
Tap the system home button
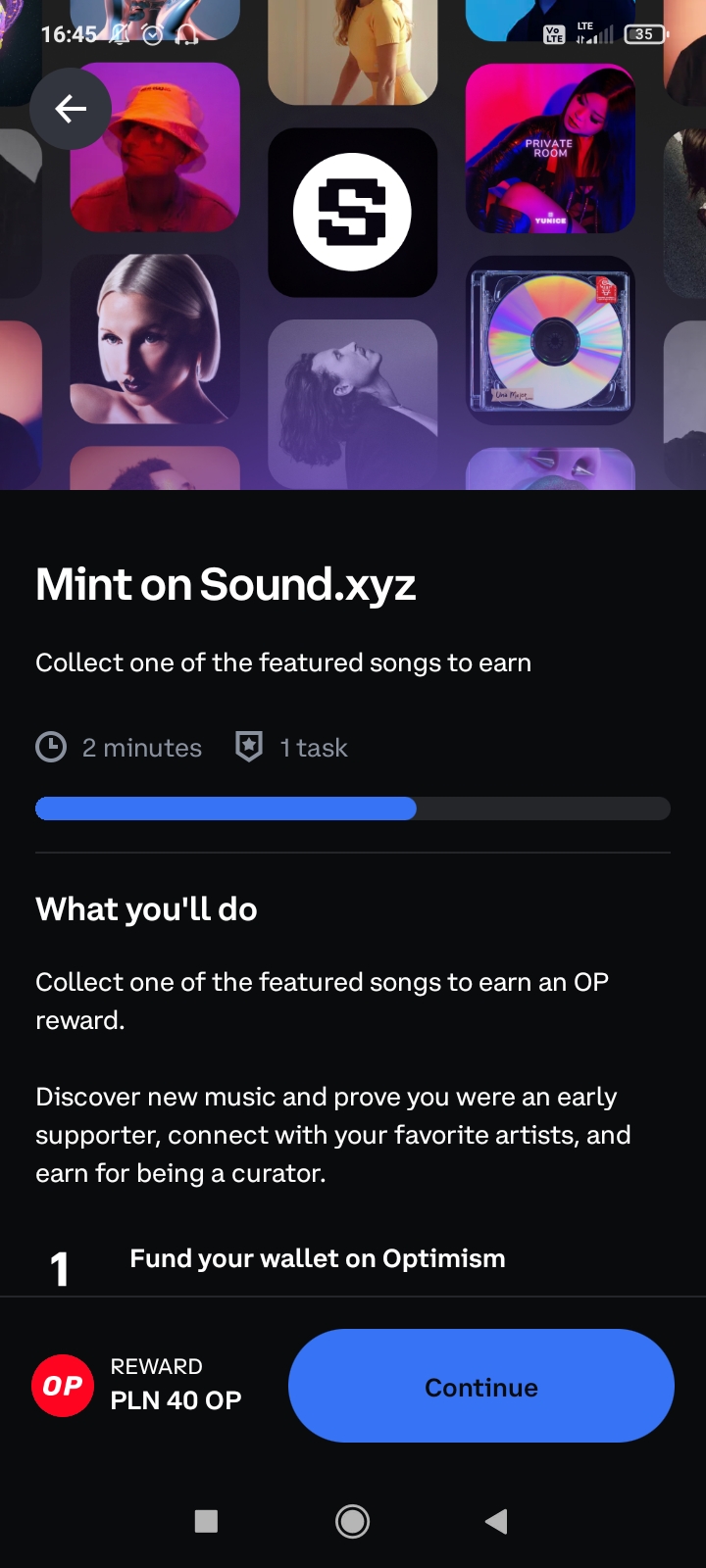353,1521
